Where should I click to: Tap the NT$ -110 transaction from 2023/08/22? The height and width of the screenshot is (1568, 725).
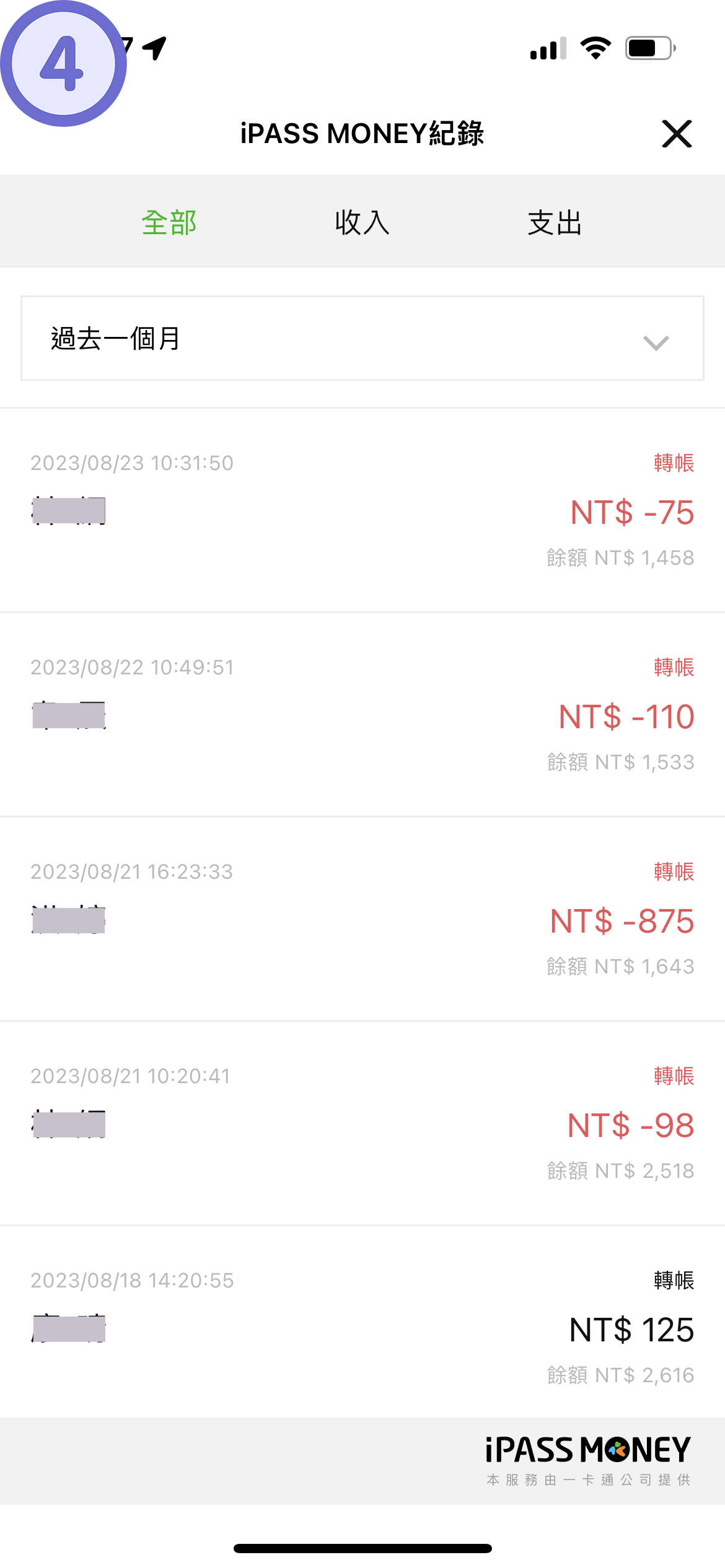coord(362,715)
